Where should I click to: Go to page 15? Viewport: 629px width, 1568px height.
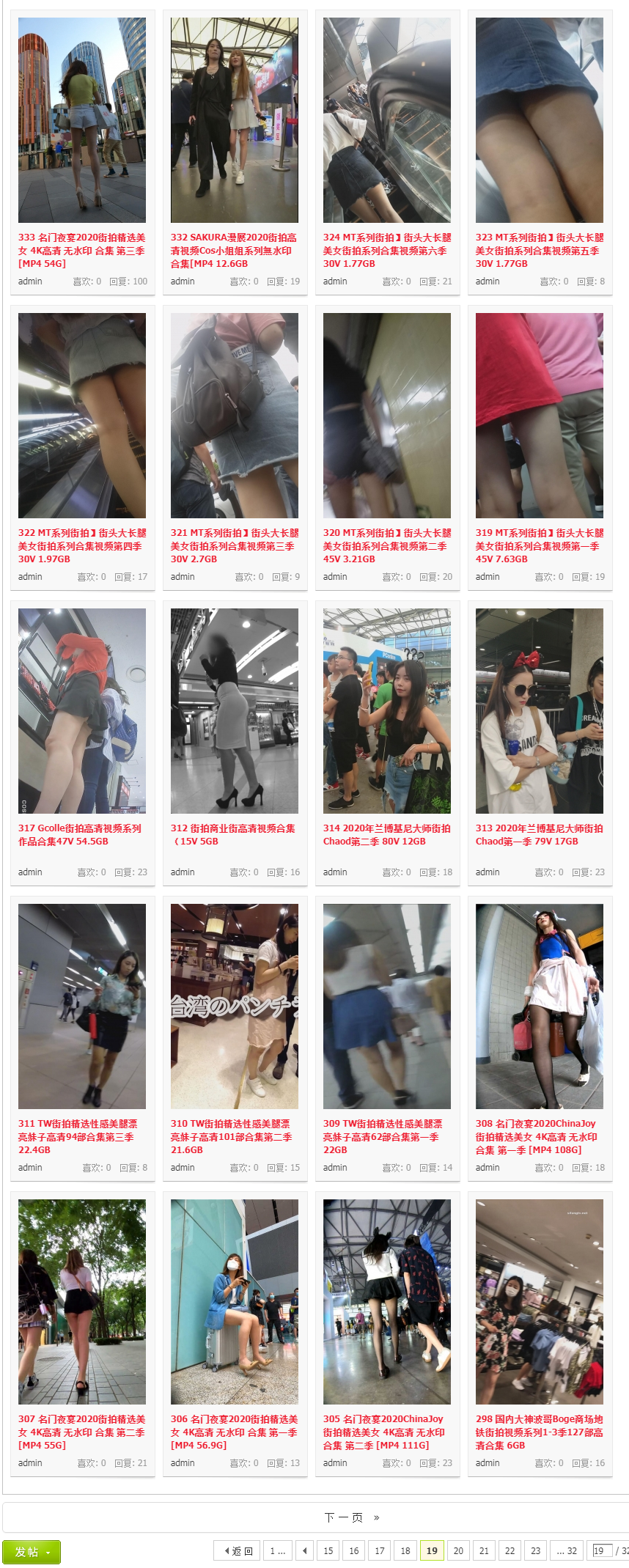[328, 1551]
